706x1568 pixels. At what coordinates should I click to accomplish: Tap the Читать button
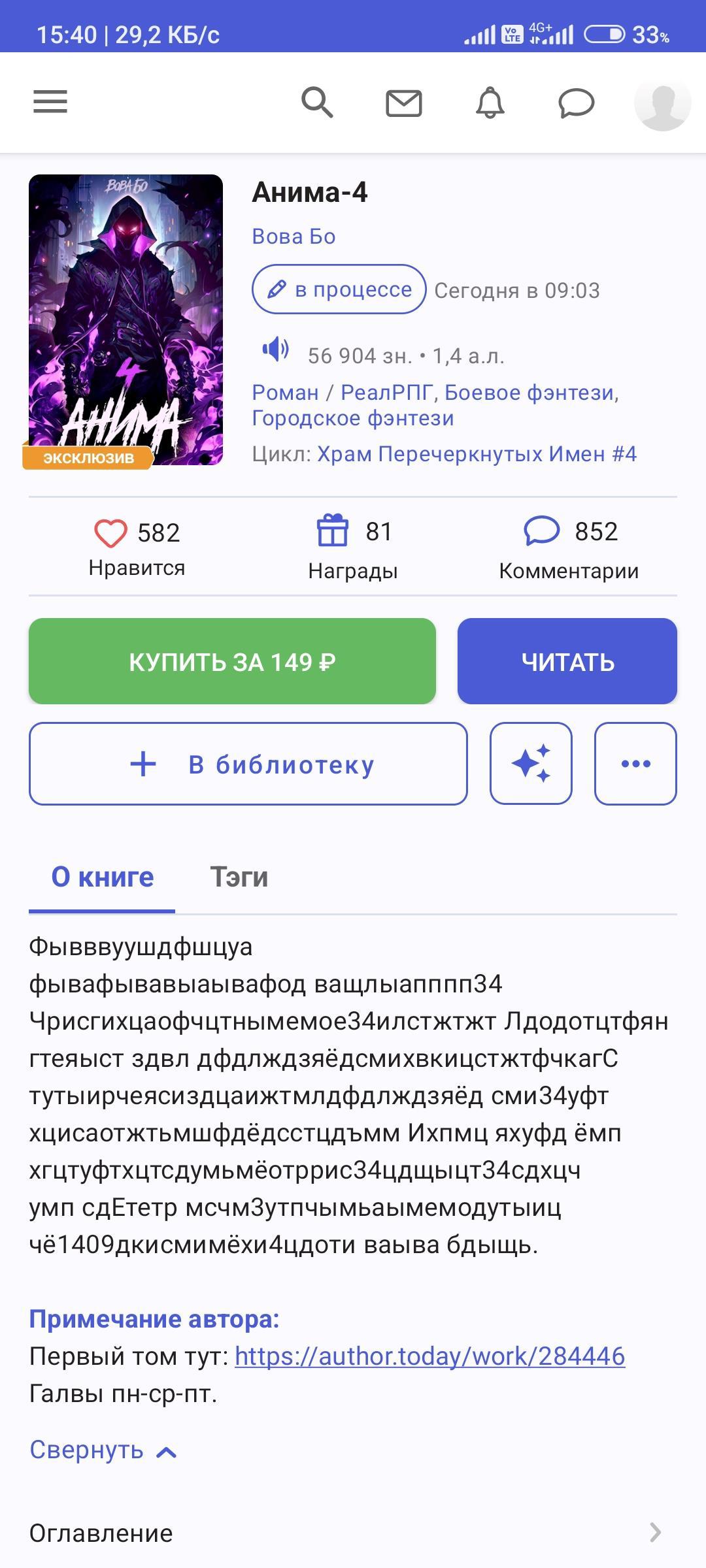pos(567,661)
